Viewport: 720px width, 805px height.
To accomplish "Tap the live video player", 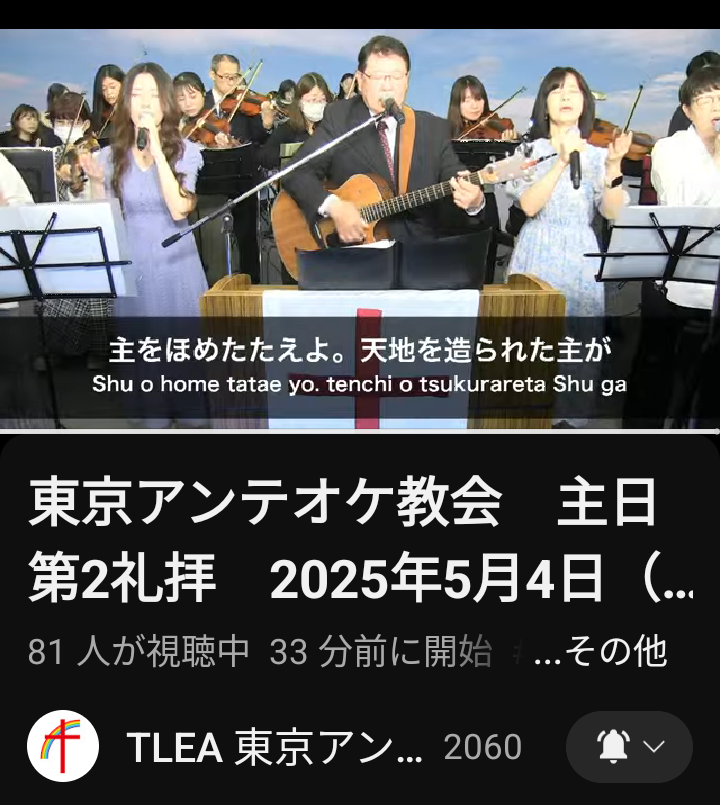I will pos(360,230).
